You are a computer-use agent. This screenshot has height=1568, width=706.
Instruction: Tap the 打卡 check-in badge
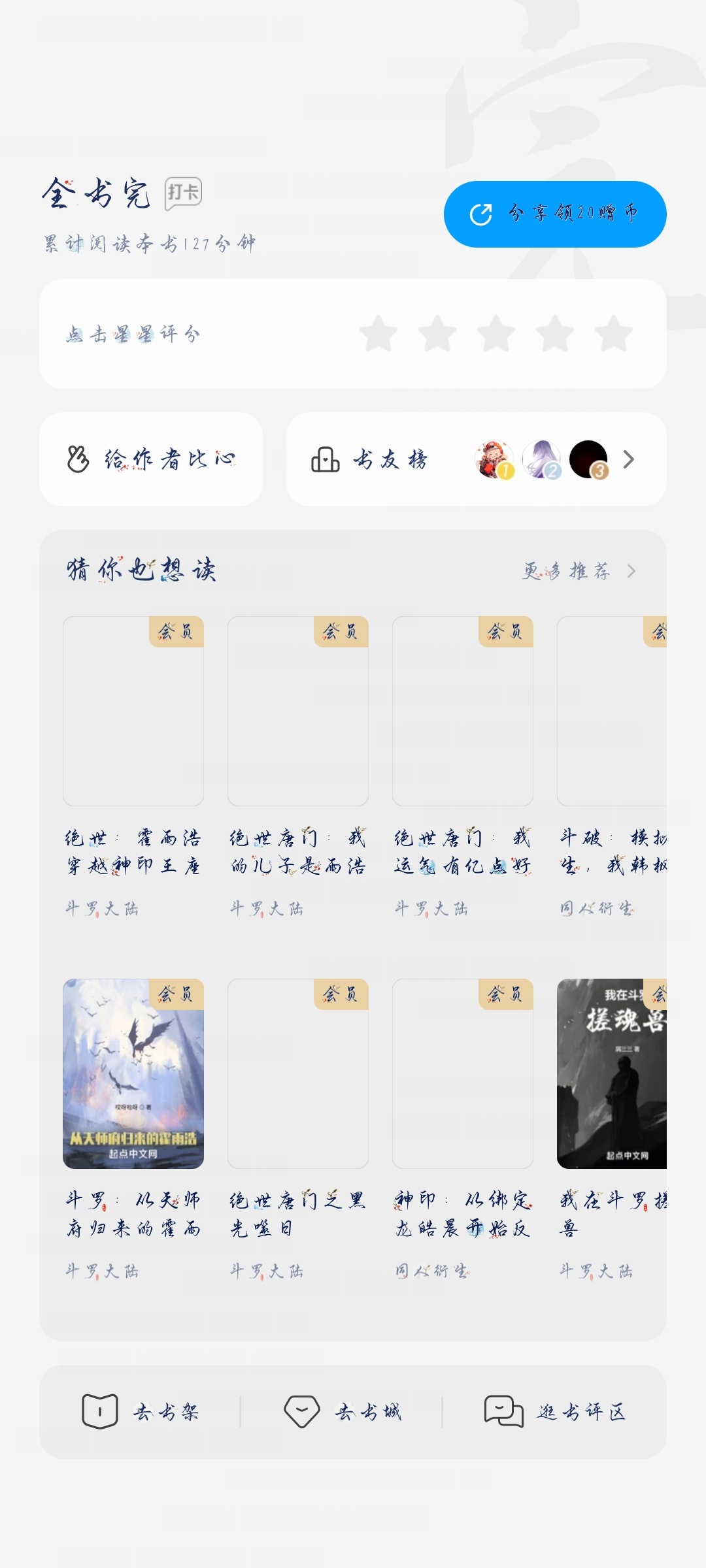pos(183,193)
